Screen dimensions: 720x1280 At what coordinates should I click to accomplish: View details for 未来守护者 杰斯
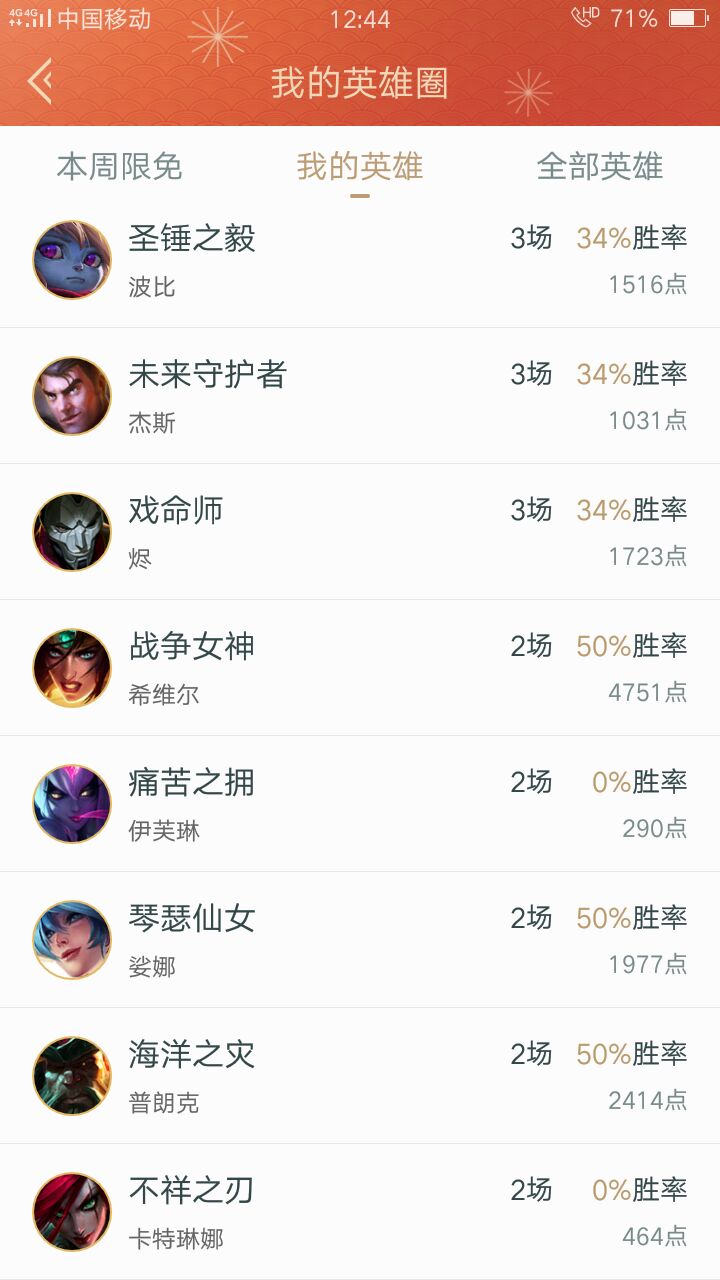360,396
